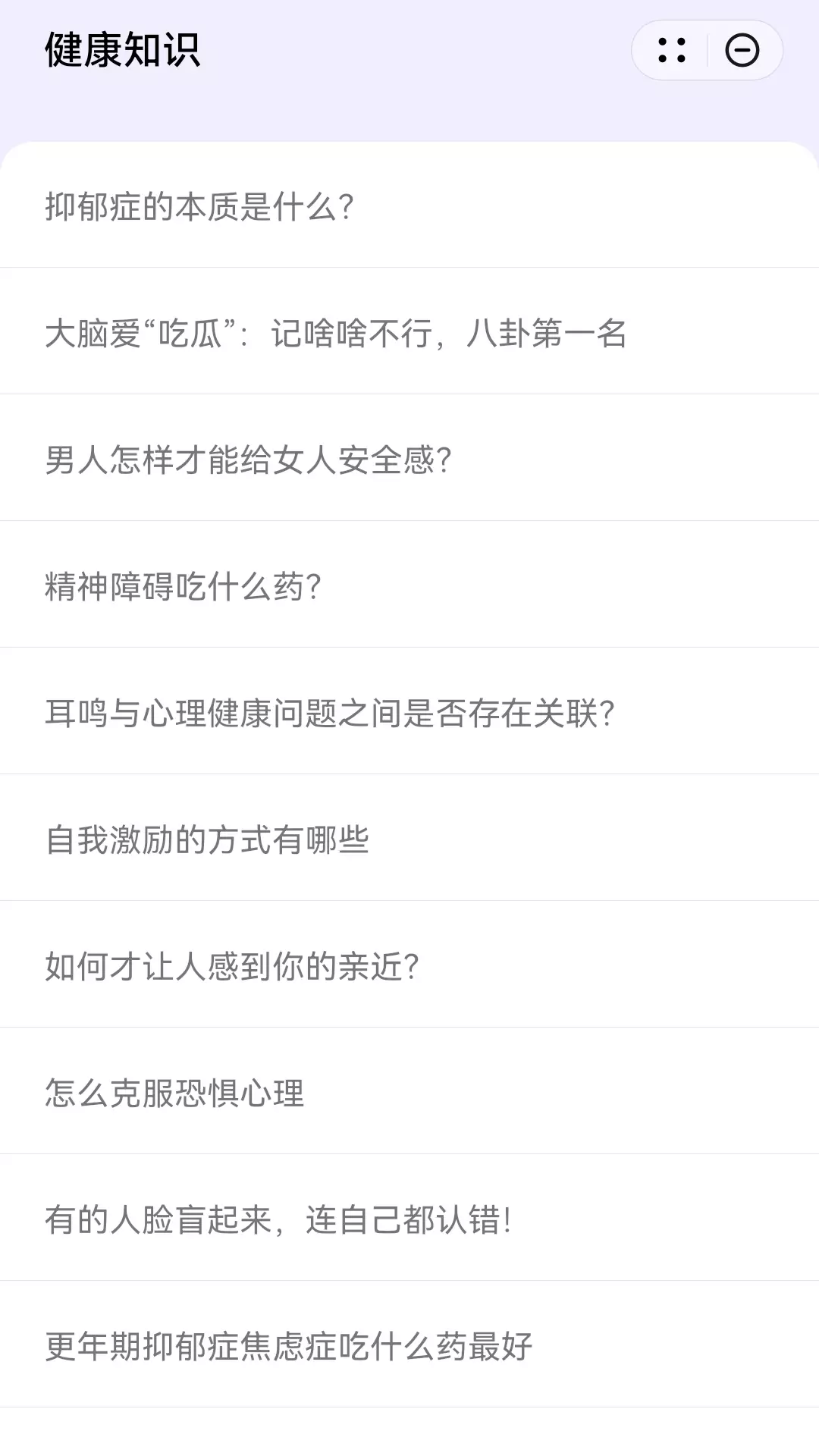The width and height of the screenshot is (819, 1456).
Task: Open the 有的人脸盲起来 article
Action: [x=278, y=1219]
